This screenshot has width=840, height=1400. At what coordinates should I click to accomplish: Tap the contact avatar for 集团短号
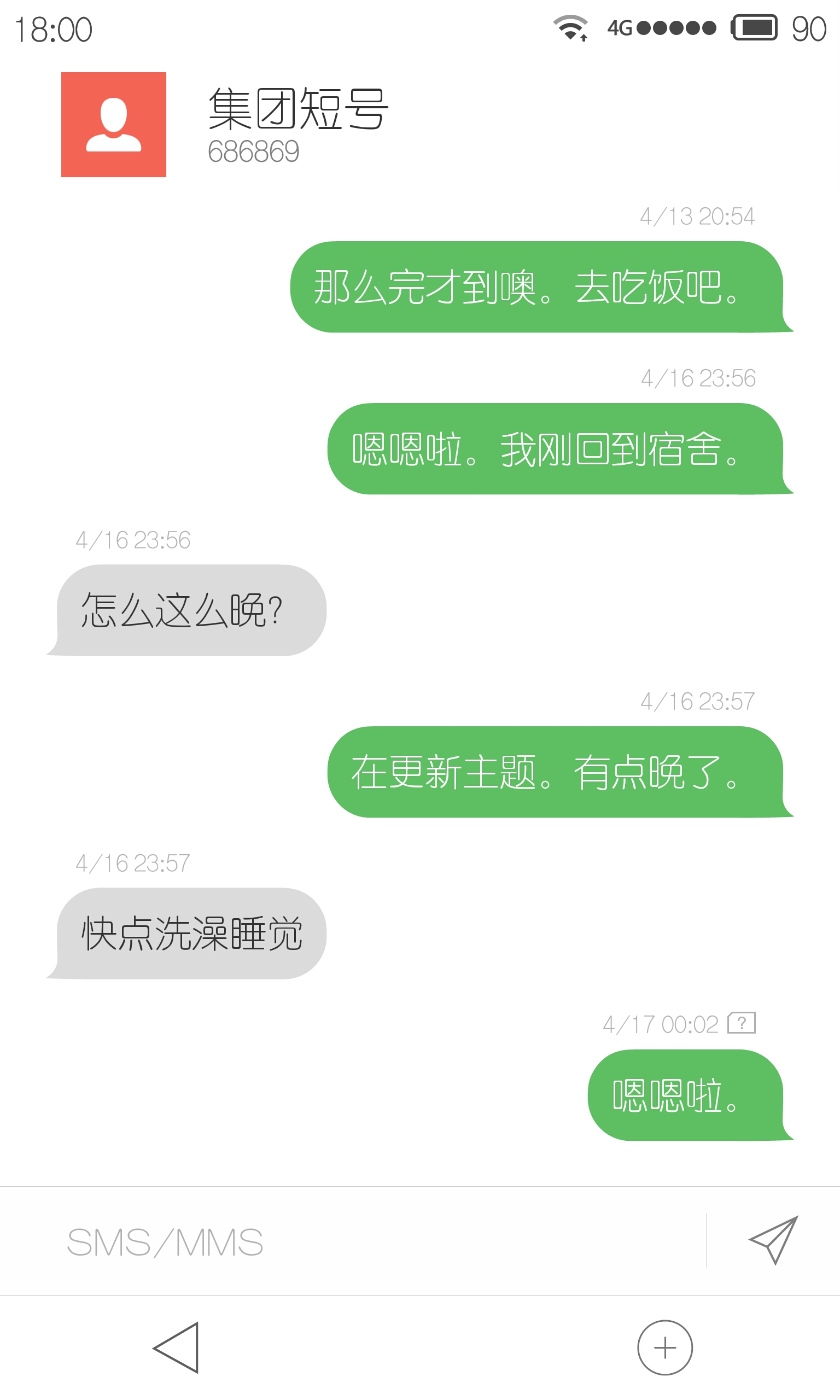click(x=113, y=125)
